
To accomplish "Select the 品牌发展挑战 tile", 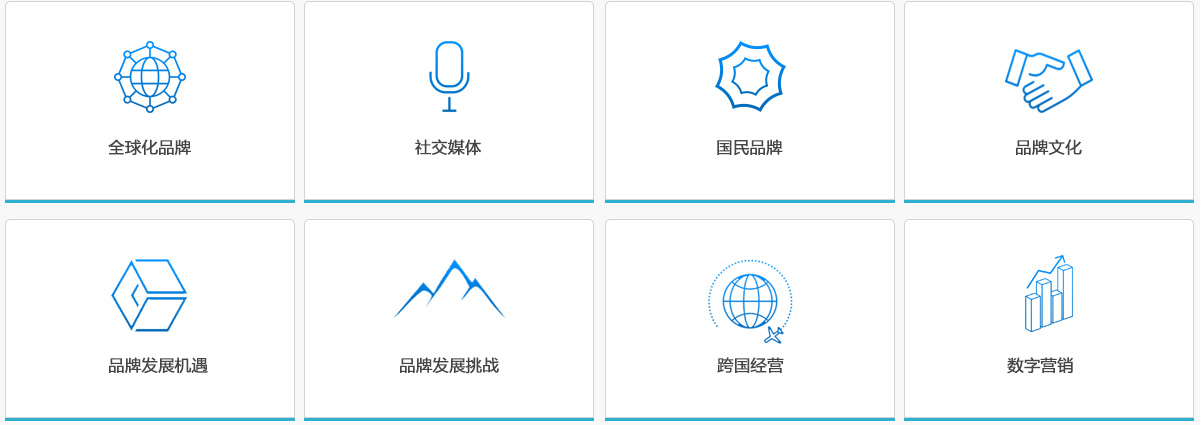I will [449, 320].
